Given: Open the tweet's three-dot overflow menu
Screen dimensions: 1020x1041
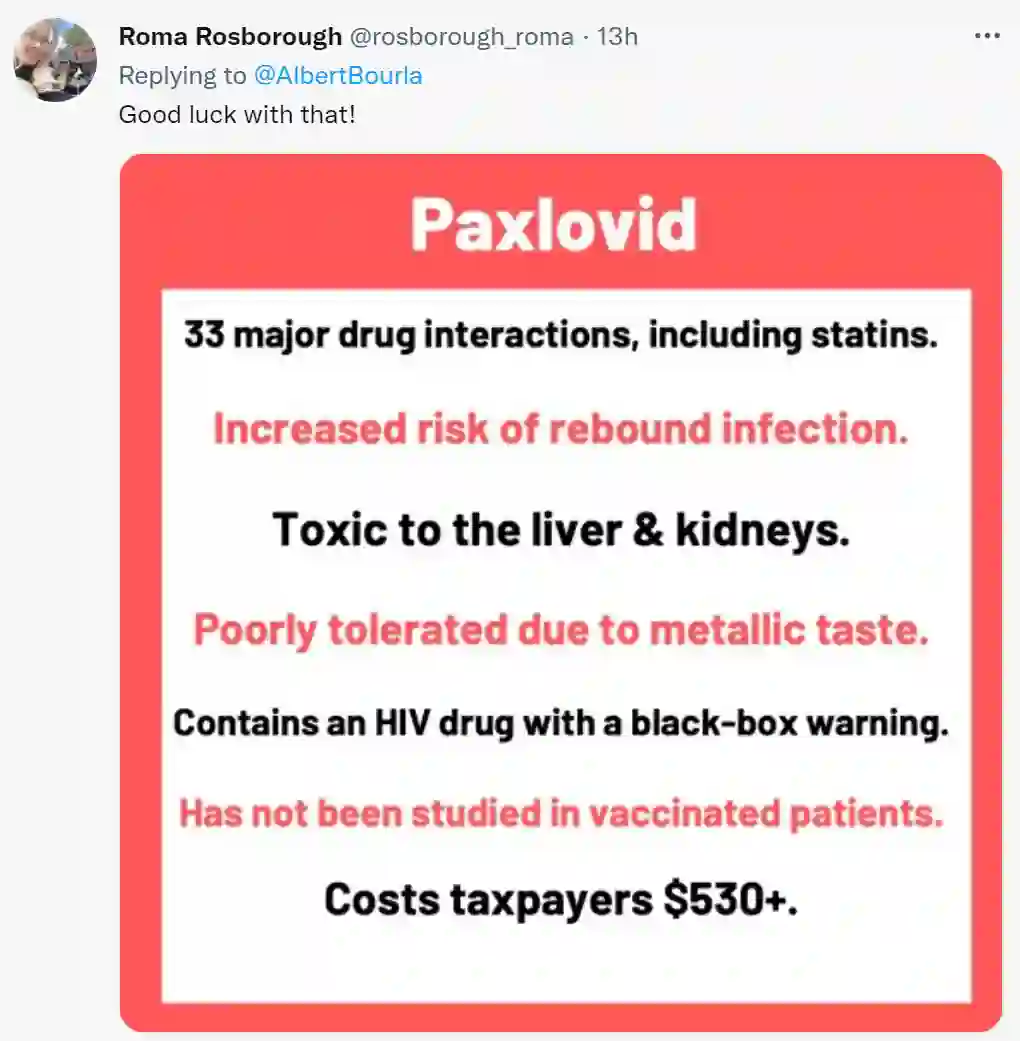Looking at the screenshot, I should (987, 36).
